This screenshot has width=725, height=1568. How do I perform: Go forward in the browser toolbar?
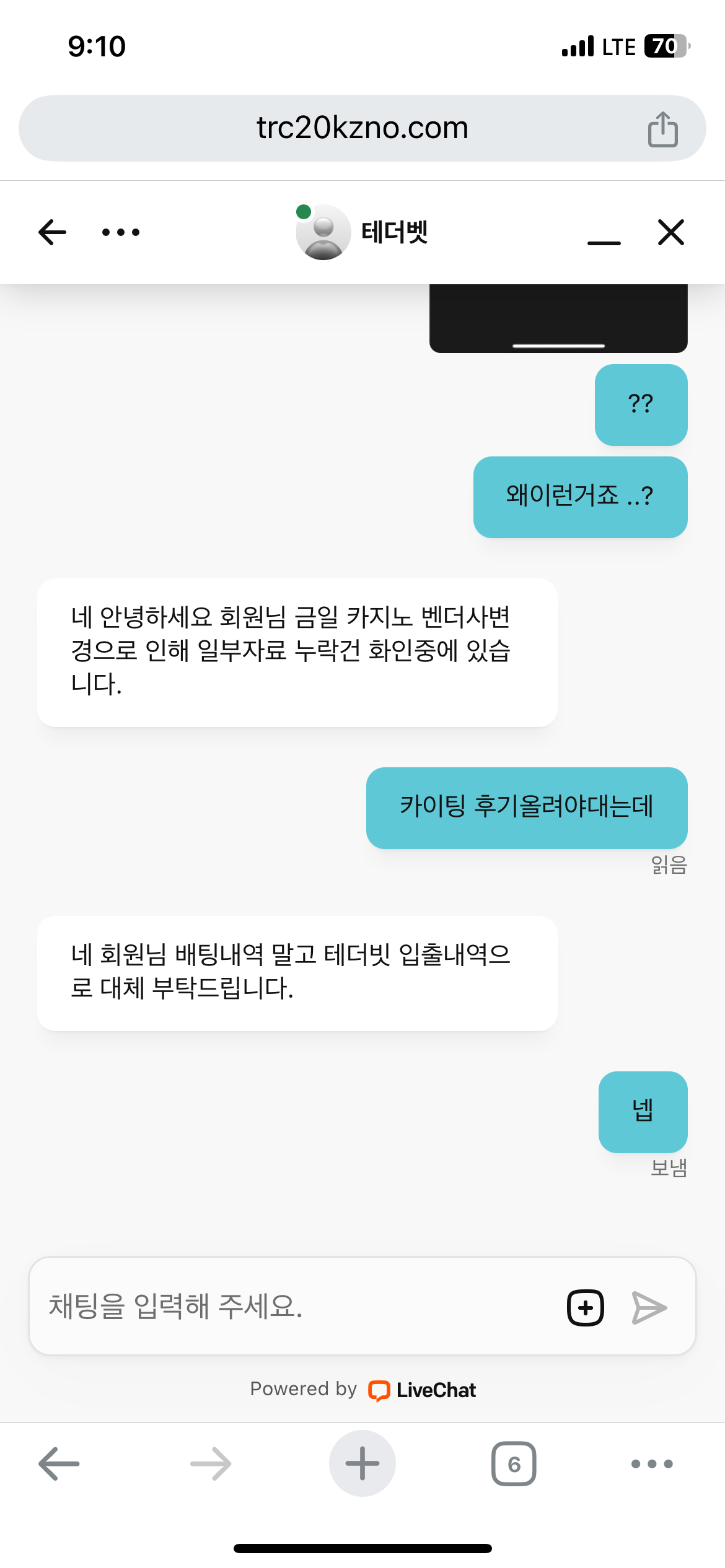pyautogui.click(x=211, y=1464)
